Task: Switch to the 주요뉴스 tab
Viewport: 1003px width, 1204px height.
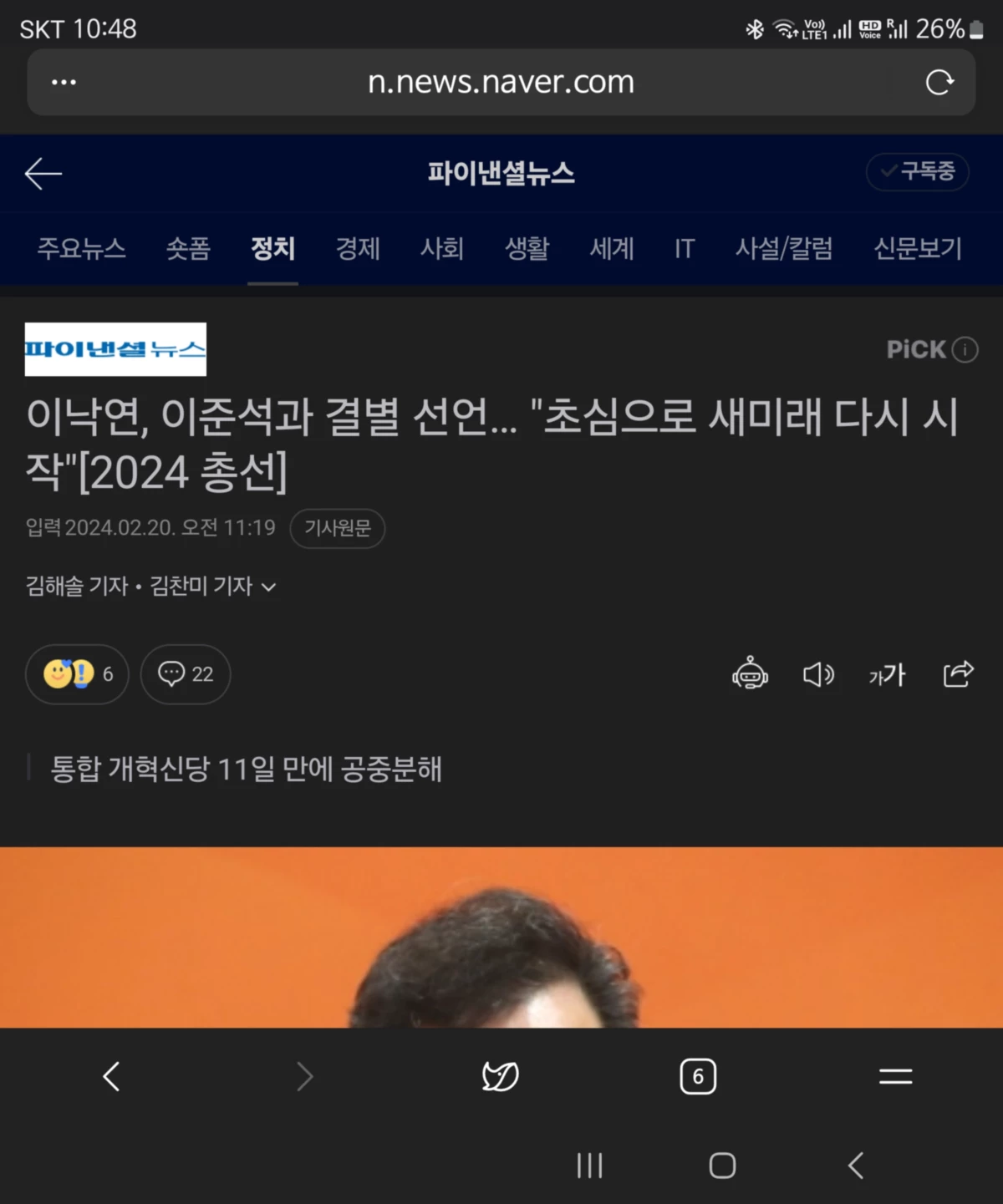Action: [81, 248]
